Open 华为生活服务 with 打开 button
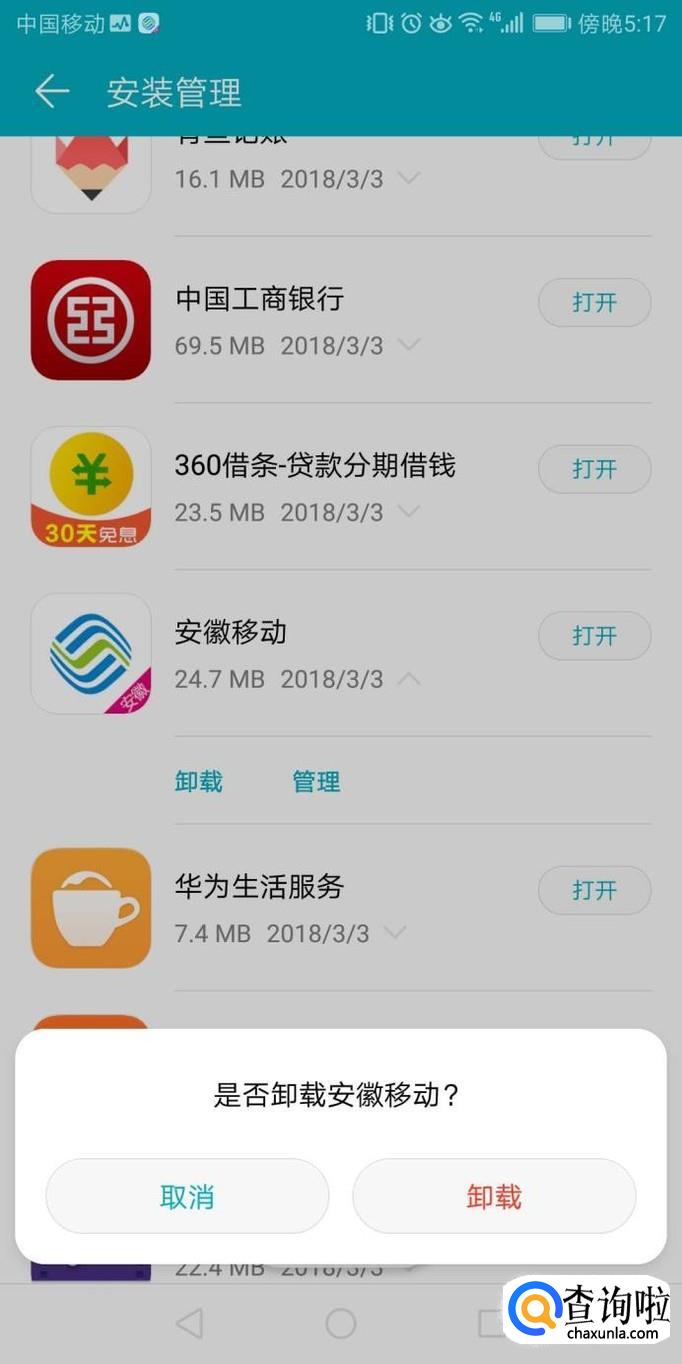 594,890
